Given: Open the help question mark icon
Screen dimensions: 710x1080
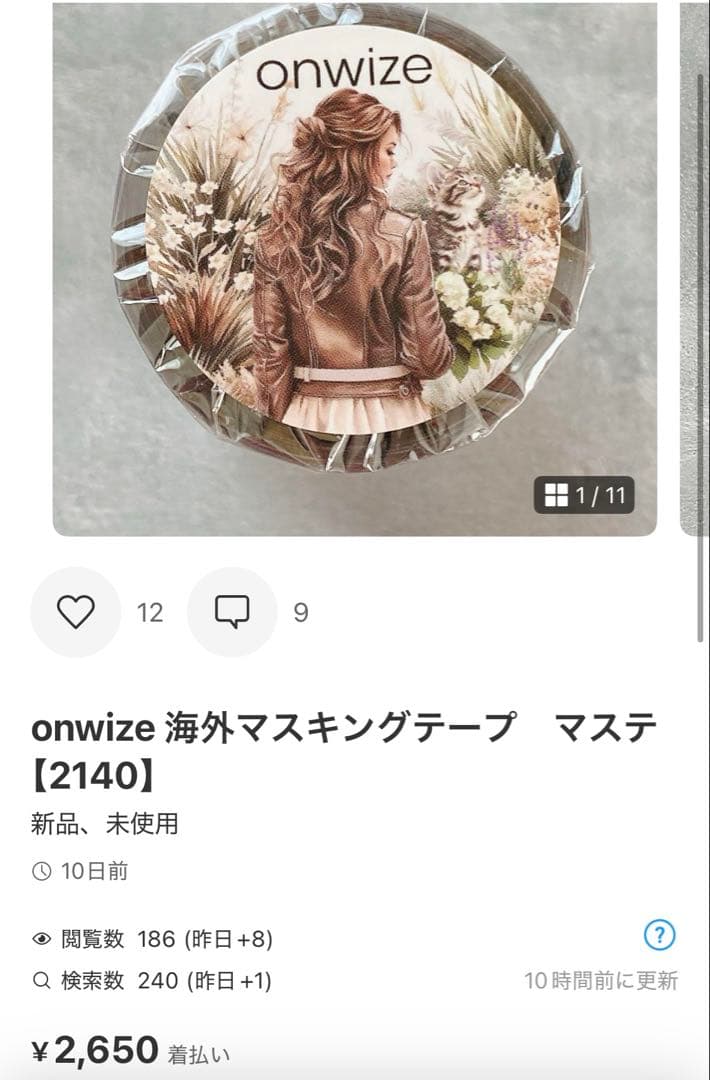Looking at the screenshot, I should [x=659, y=936].
